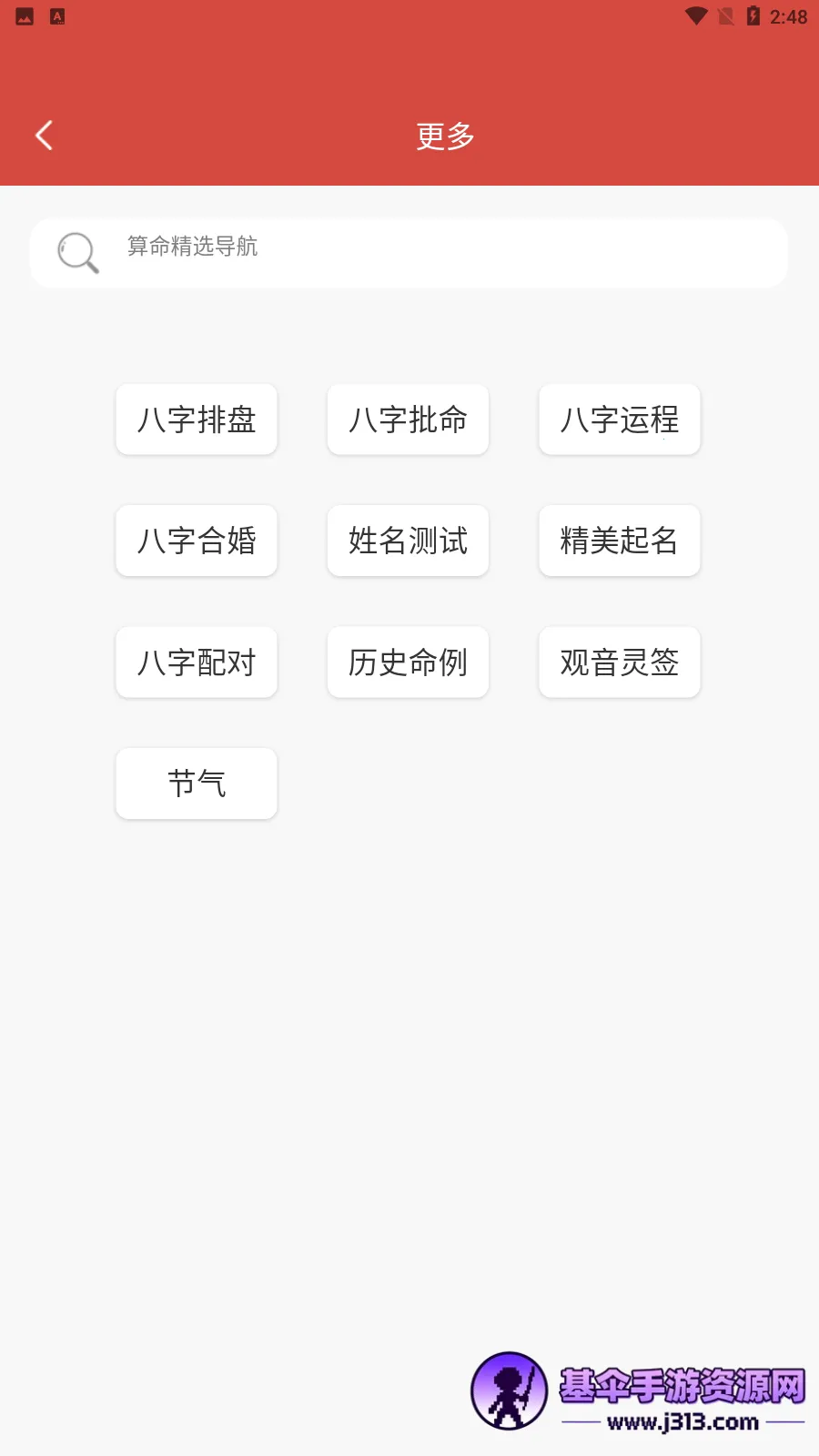Open 八字配对 matching
This screenshot has width=819, height=1456.
197,662
